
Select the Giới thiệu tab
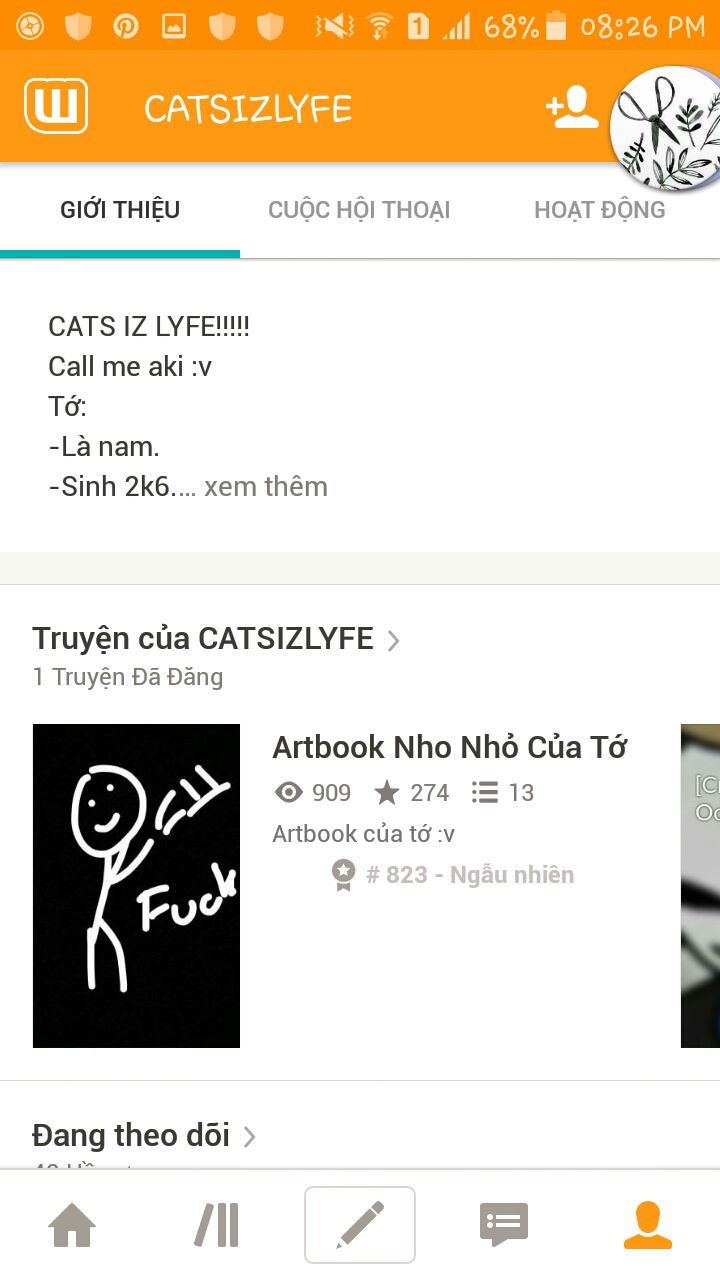coord(120,210)
